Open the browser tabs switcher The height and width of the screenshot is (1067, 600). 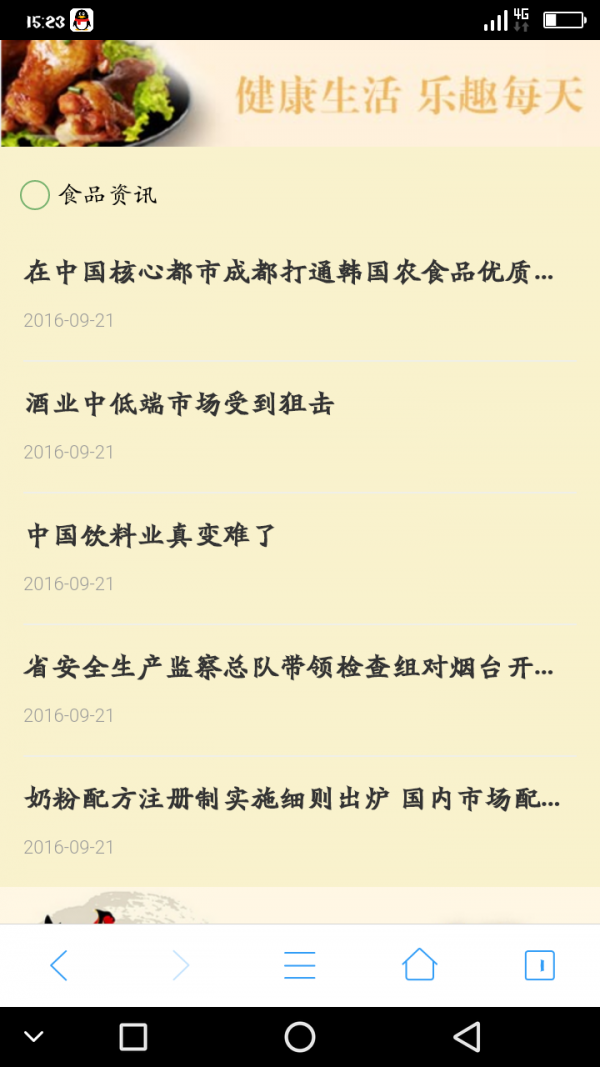[540, 965]
